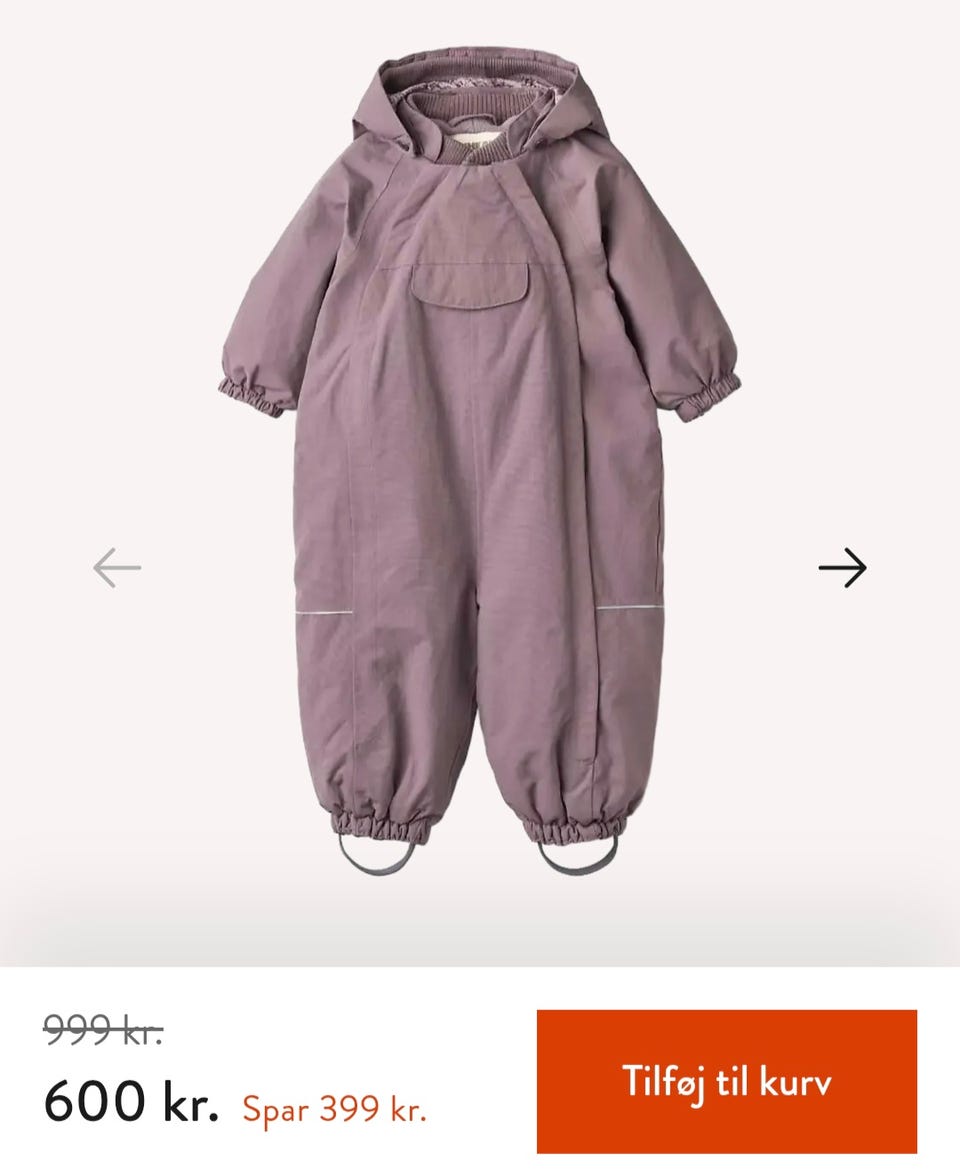Go back to the previous product image
The image size is (960, 1170).
(x=117, y=568)
